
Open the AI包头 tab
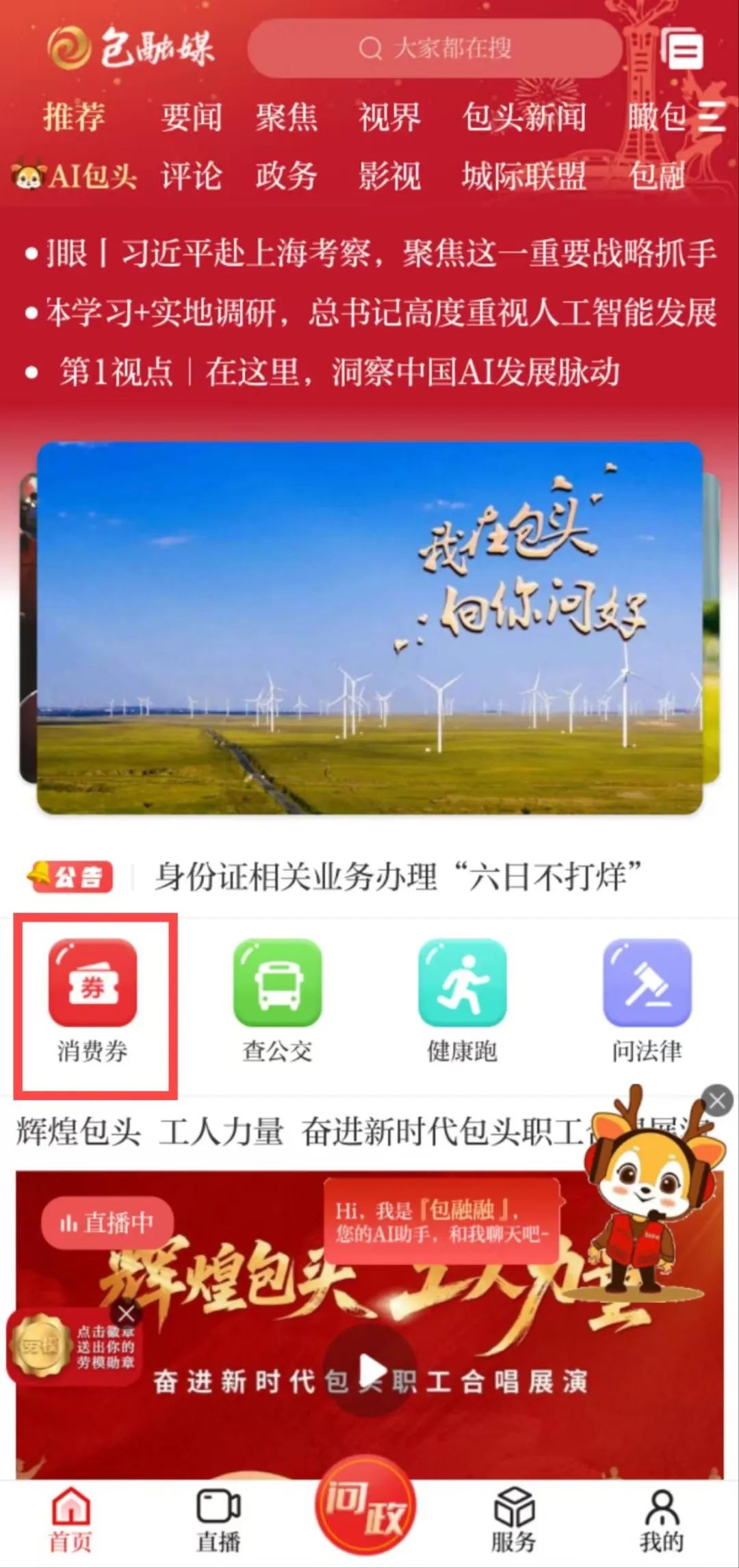click(75, 176)
